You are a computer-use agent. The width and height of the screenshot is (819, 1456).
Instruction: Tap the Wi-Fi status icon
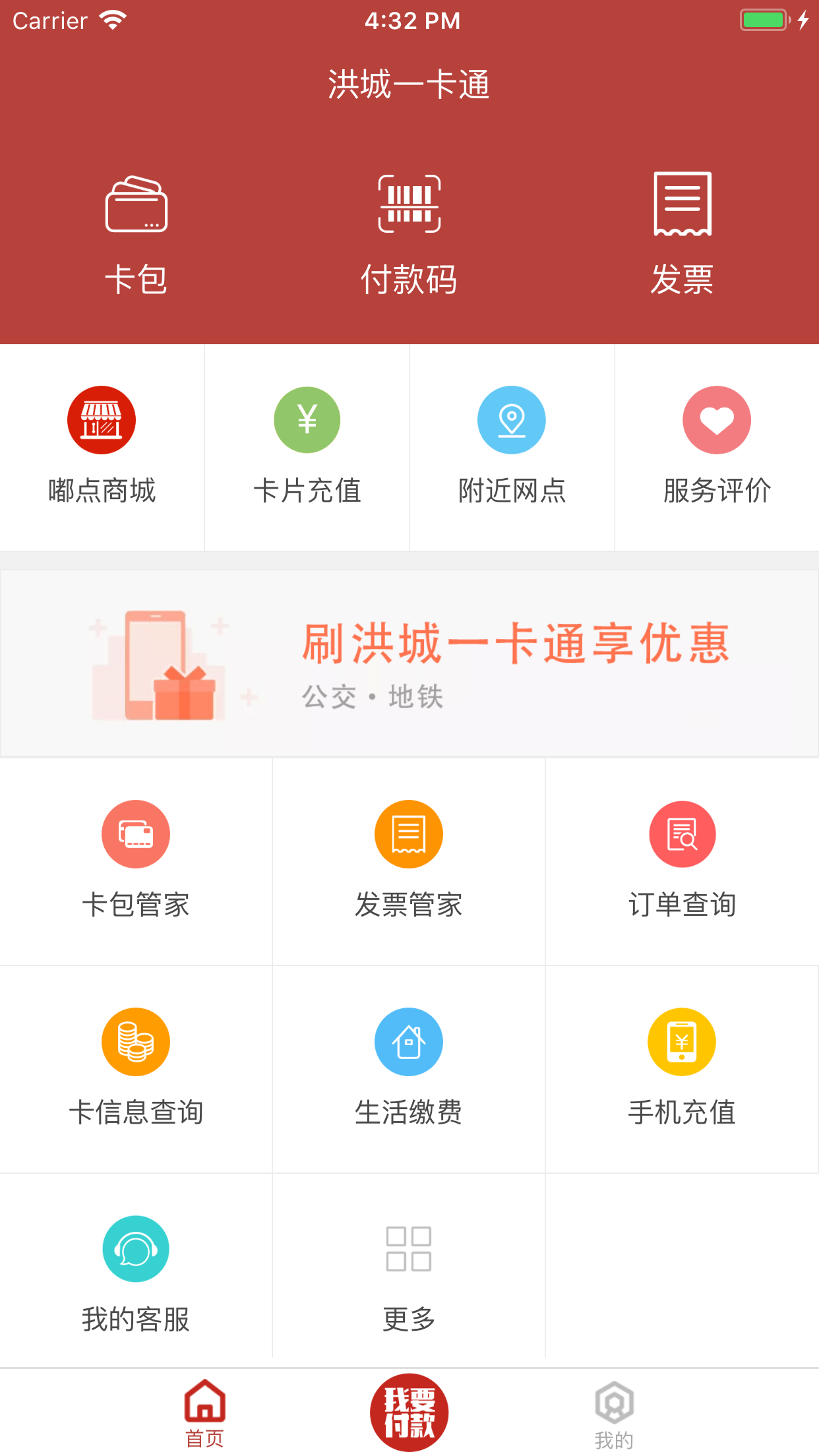(113, 20)
